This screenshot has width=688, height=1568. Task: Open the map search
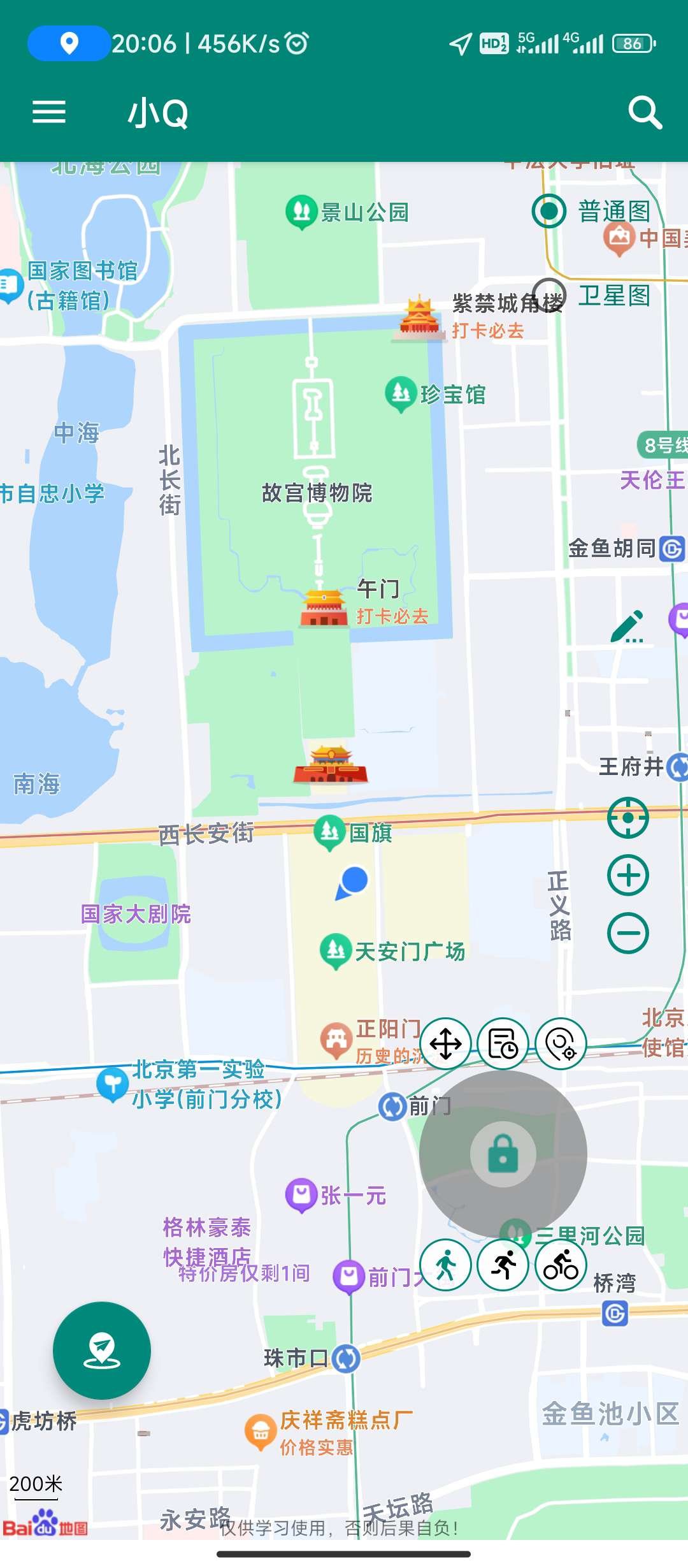(x=645, y=113)
